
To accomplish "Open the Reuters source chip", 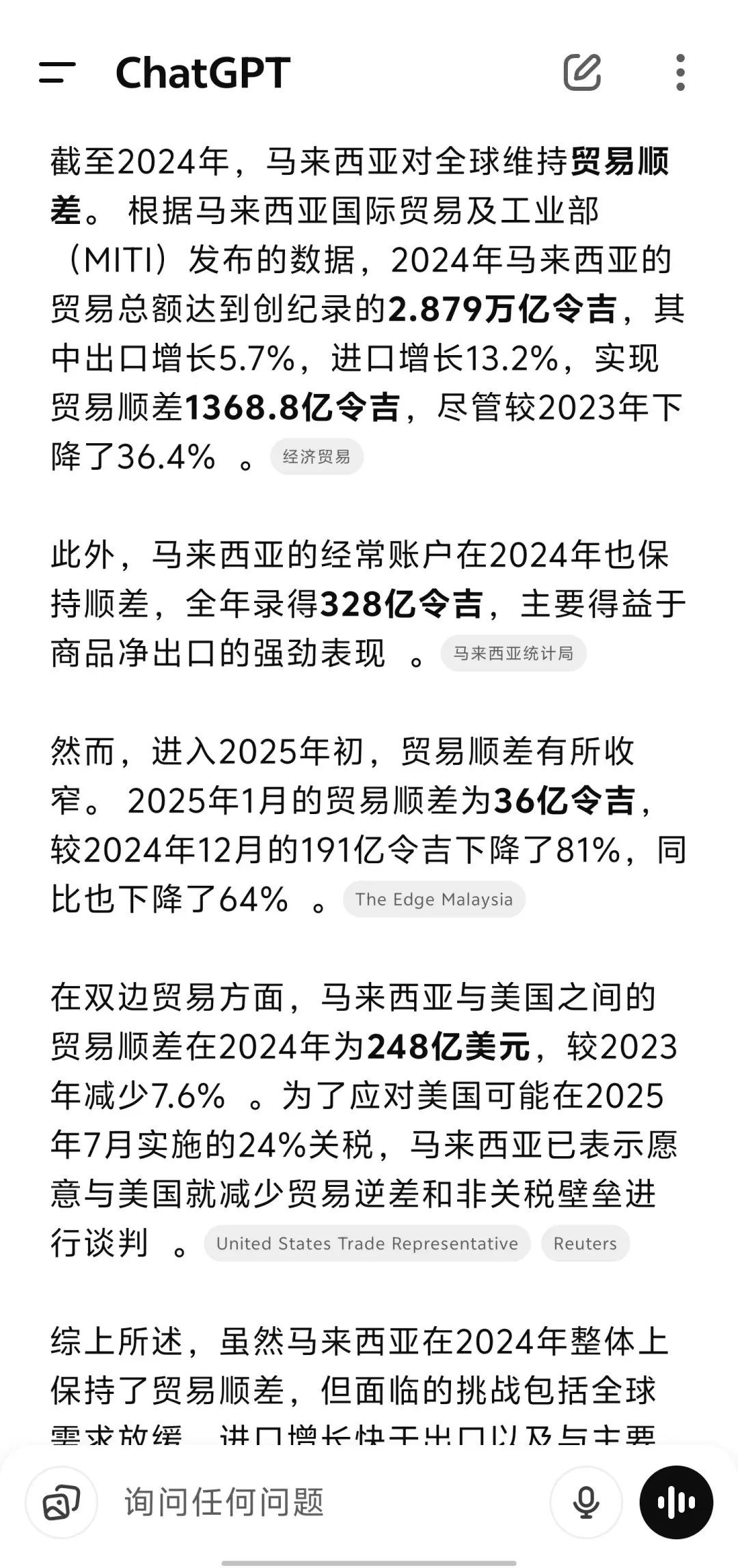I will [585, 1244].
